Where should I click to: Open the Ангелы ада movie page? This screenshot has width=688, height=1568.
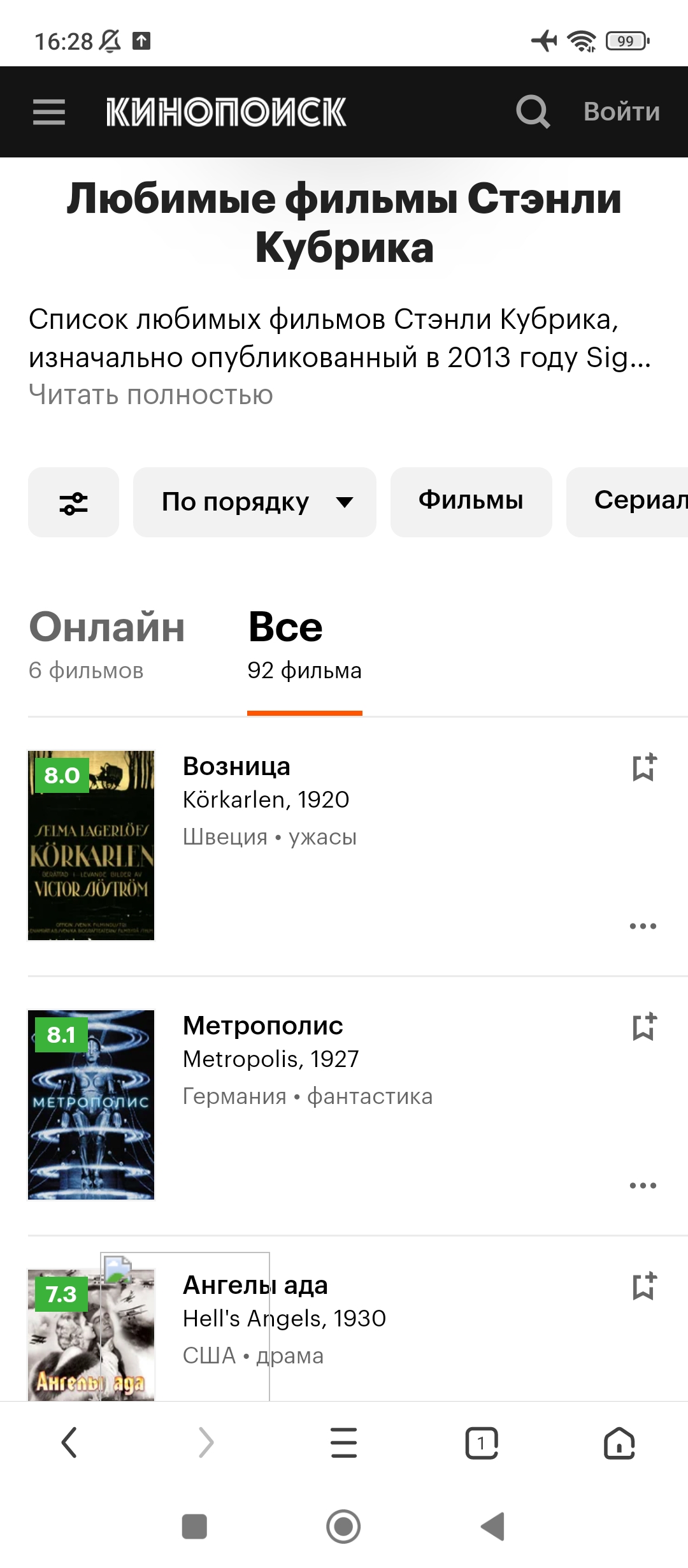tap(255, 1286)
